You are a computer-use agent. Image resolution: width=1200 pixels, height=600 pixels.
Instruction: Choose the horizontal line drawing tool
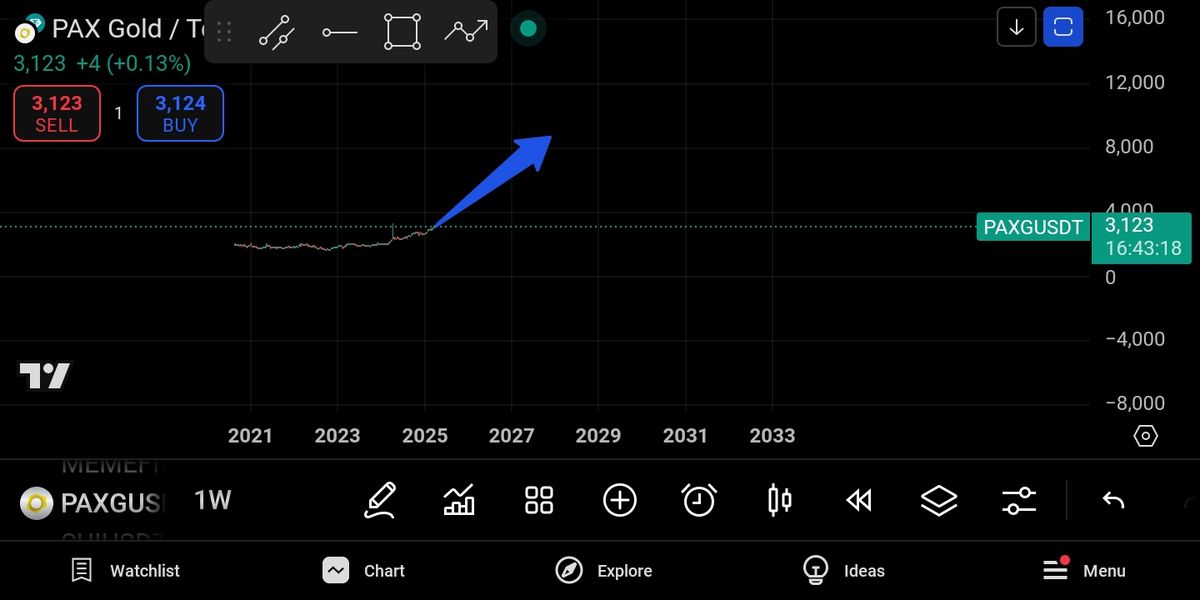pos(340,32)
